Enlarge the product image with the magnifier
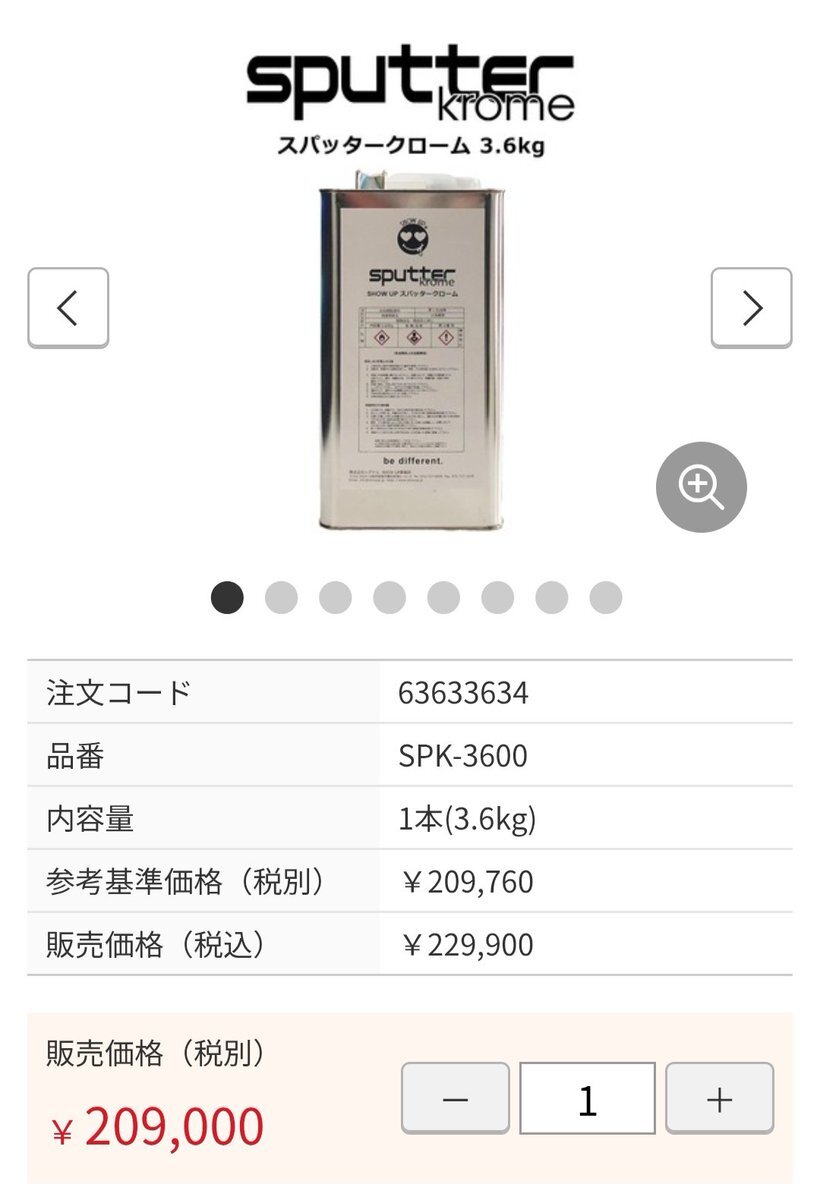 [701, 487]
